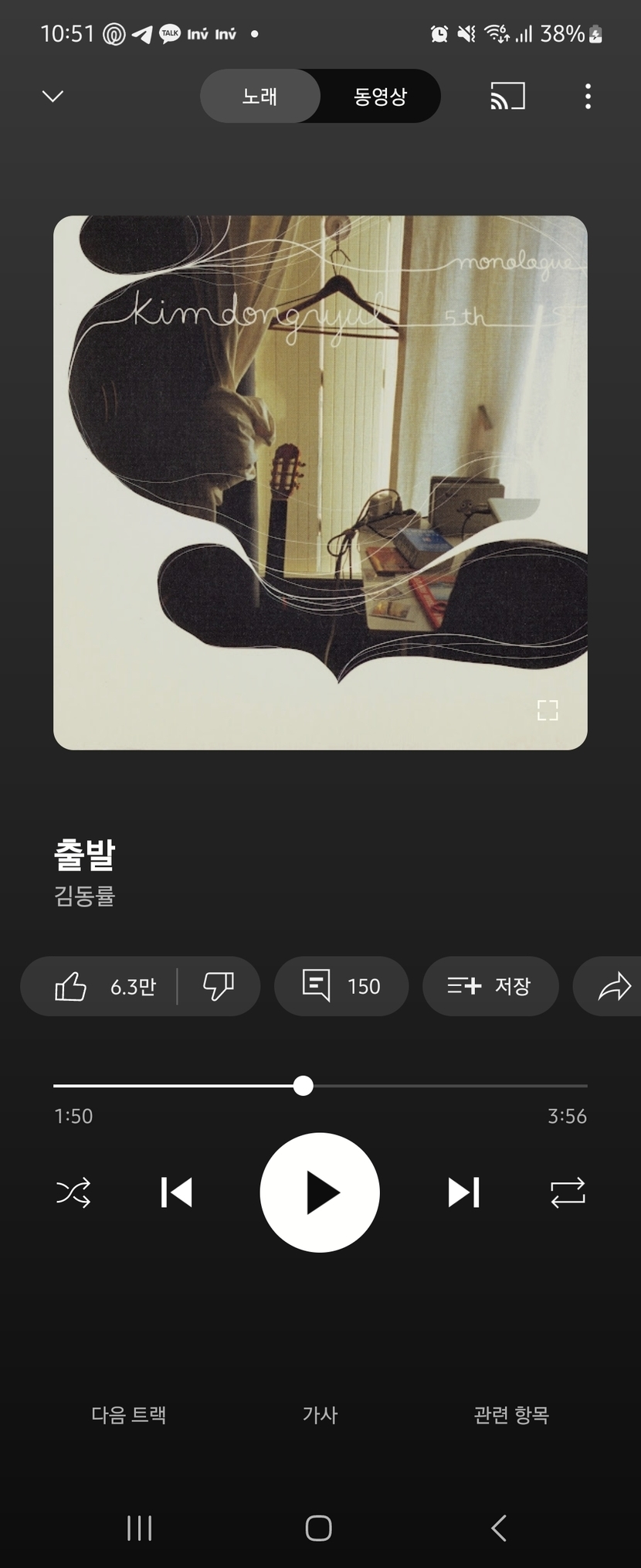The image size is (641, 1568).
Task: Show lyrics in the 가사 tab
Action: [320, 1415]
